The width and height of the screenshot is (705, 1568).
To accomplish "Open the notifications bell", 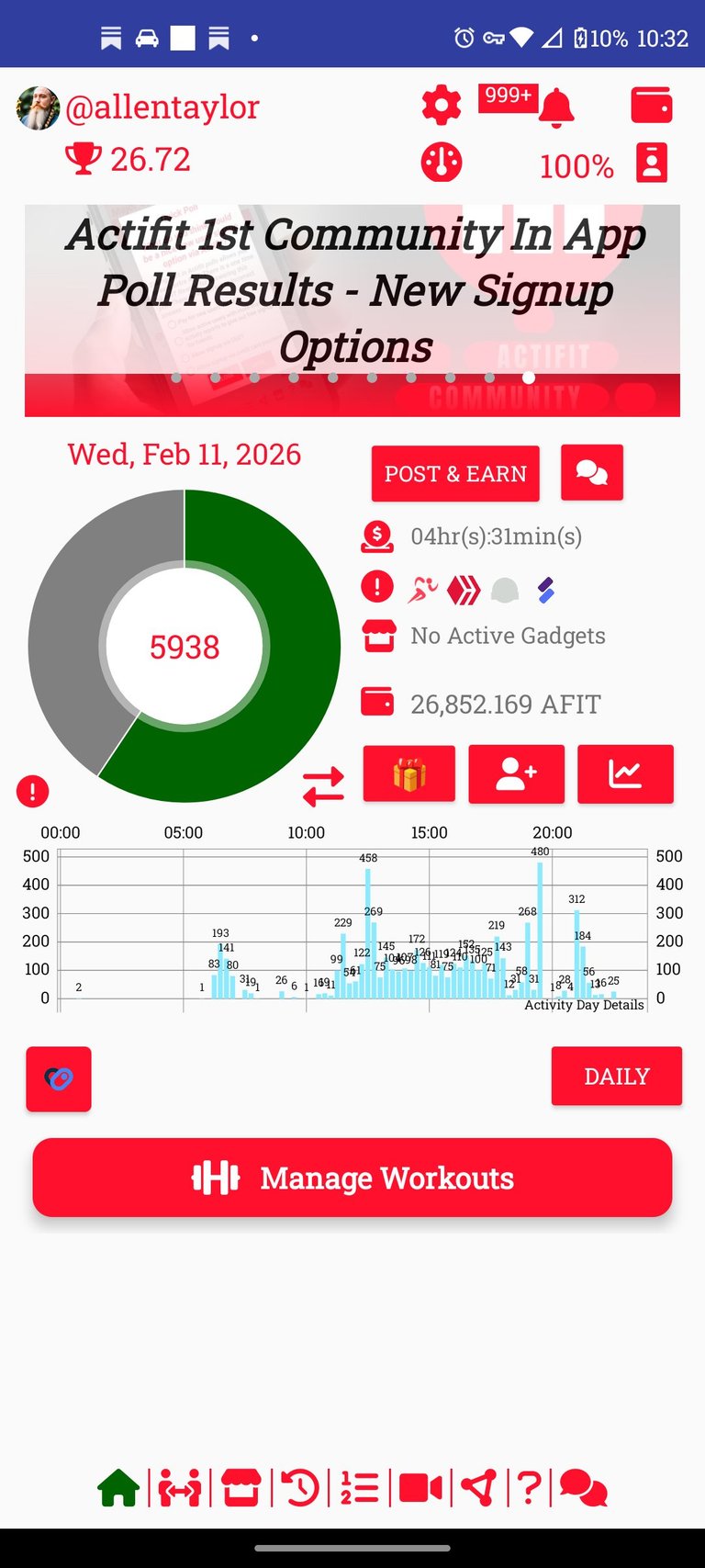I will [x=555, y=107].
